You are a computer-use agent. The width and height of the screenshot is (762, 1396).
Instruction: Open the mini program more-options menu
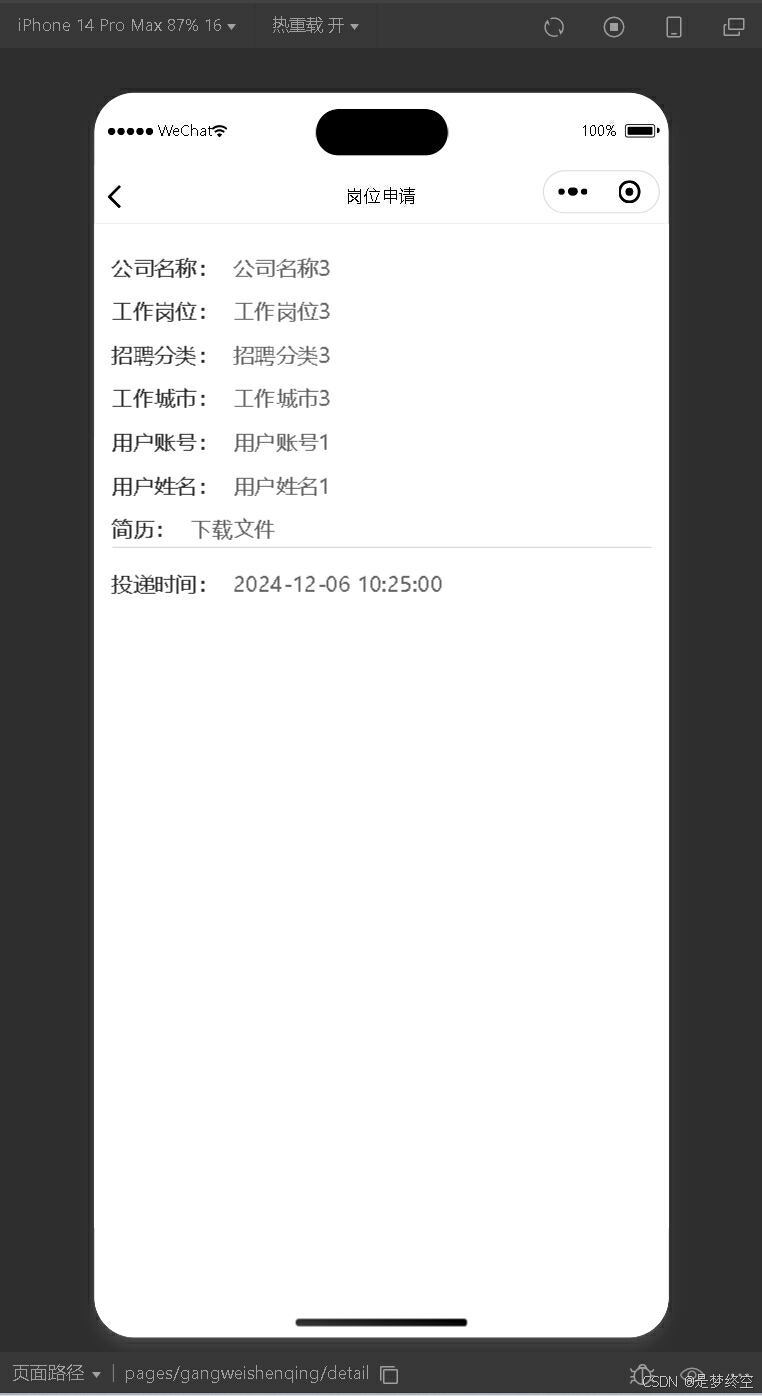[572, 192]
